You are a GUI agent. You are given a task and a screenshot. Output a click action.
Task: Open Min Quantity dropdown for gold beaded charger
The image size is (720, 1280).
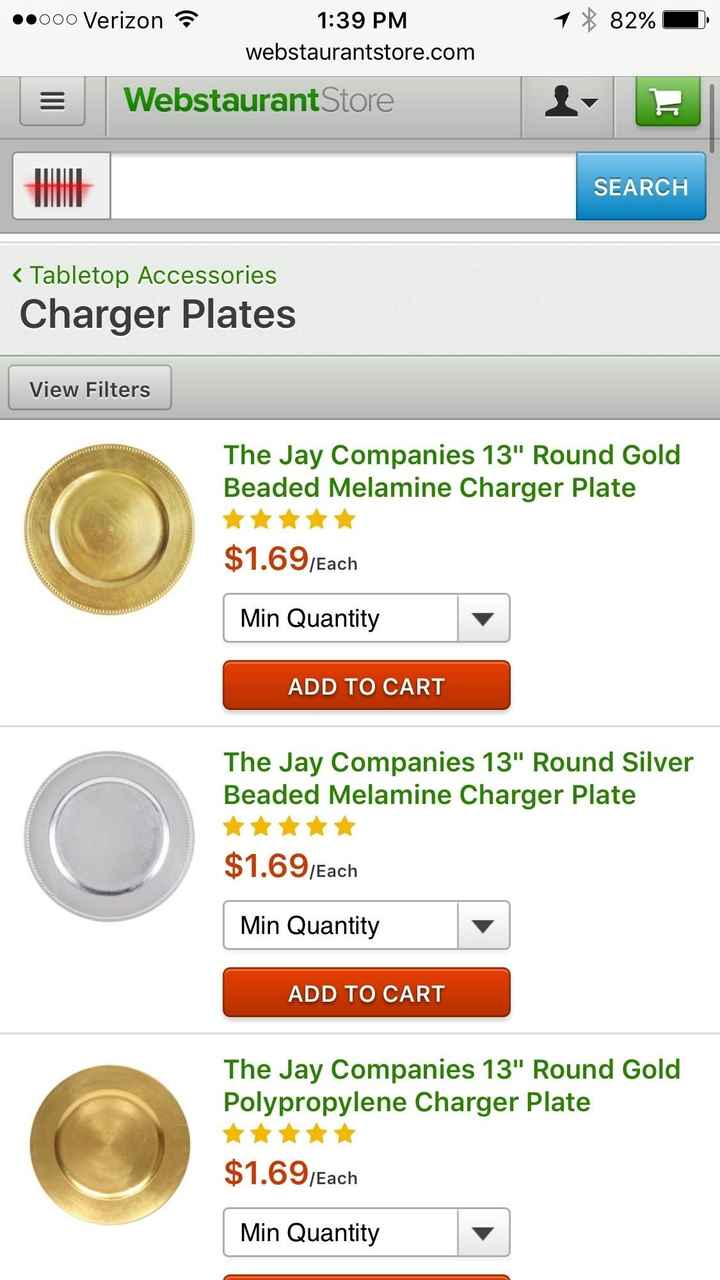[366, 618]
